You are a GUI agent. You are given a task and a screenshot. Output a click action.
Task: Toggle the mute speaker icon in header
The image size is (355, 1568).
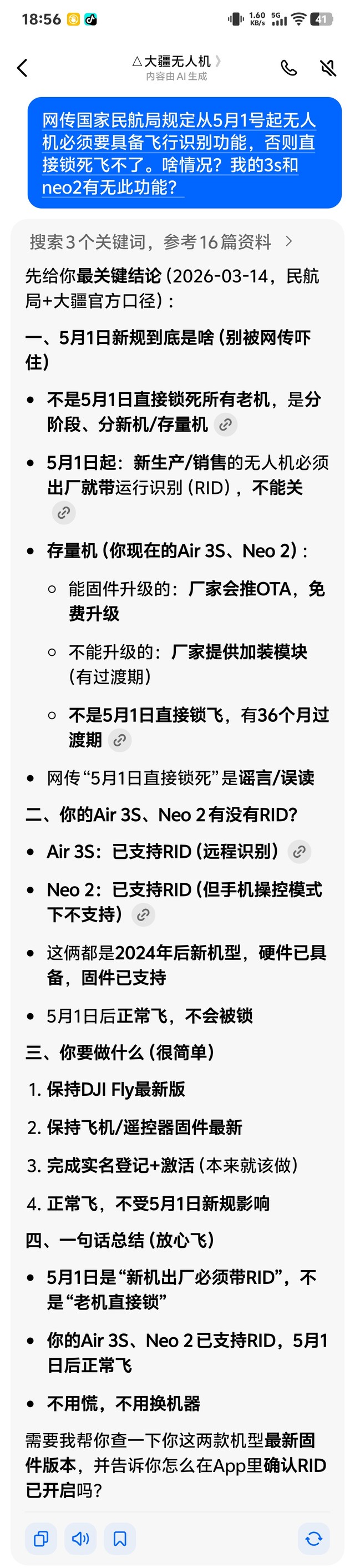(x=328, y=68)
